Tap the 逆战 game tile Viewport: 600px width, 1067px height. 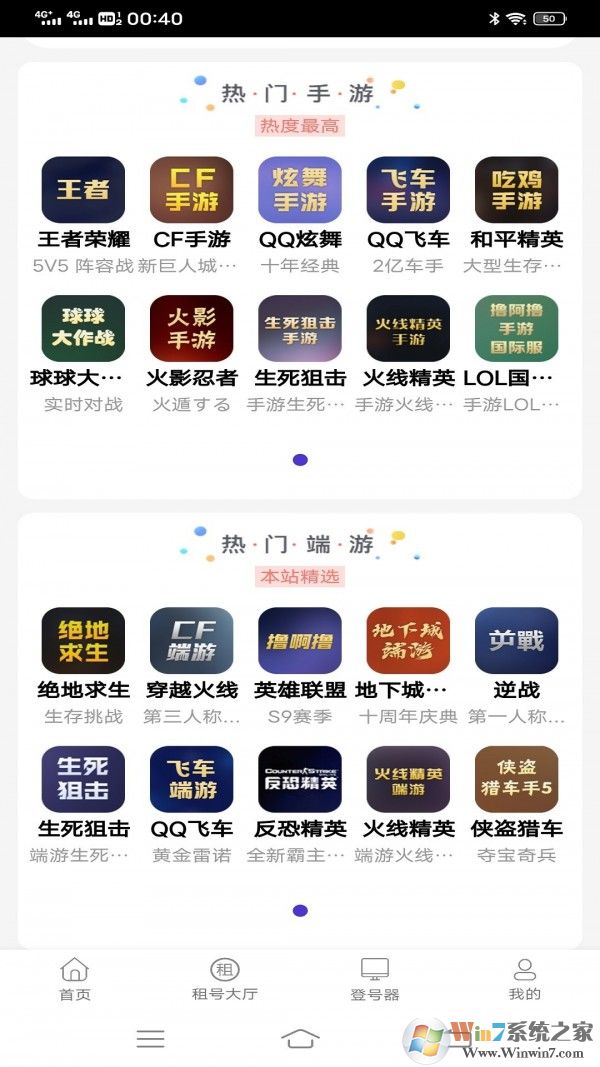516,641
